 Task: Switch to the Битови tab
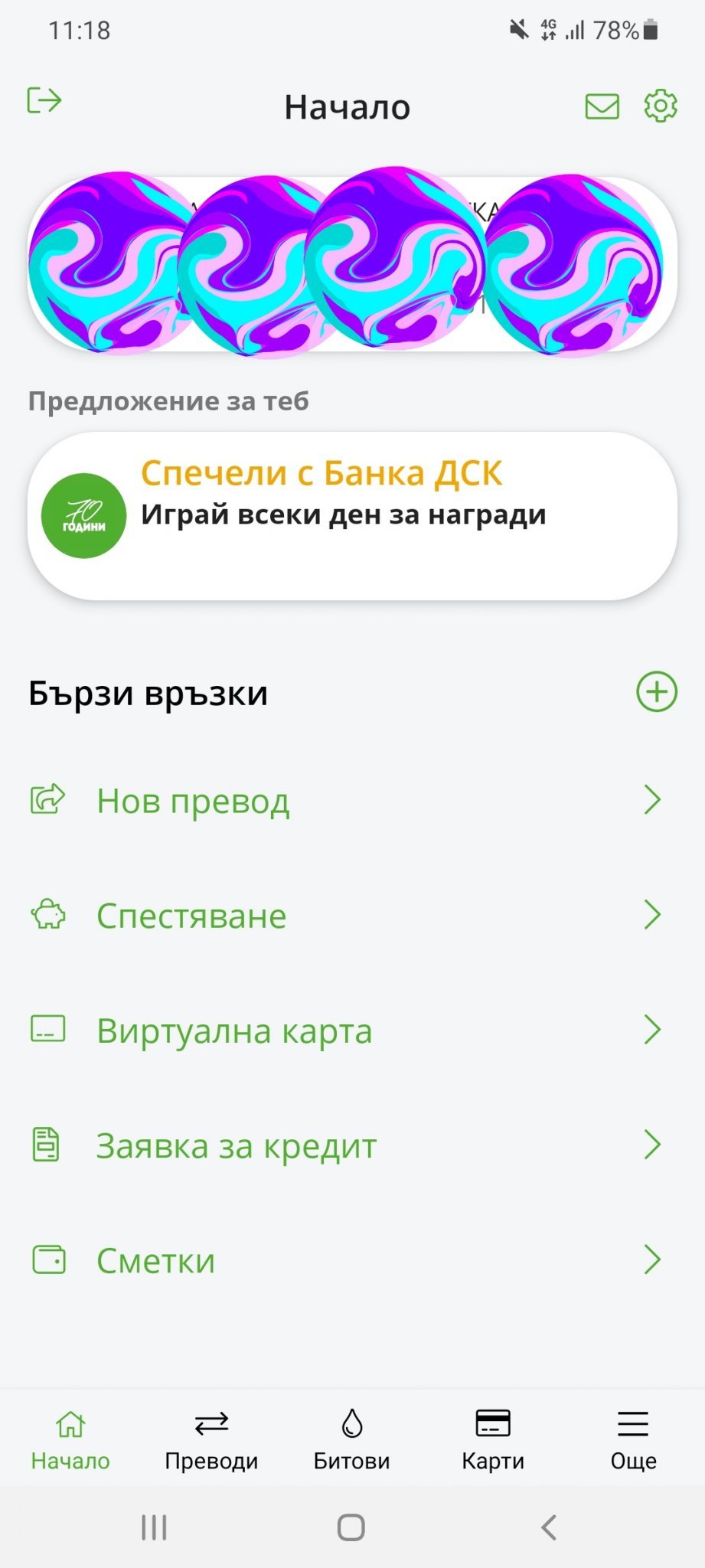[351, 1439]
